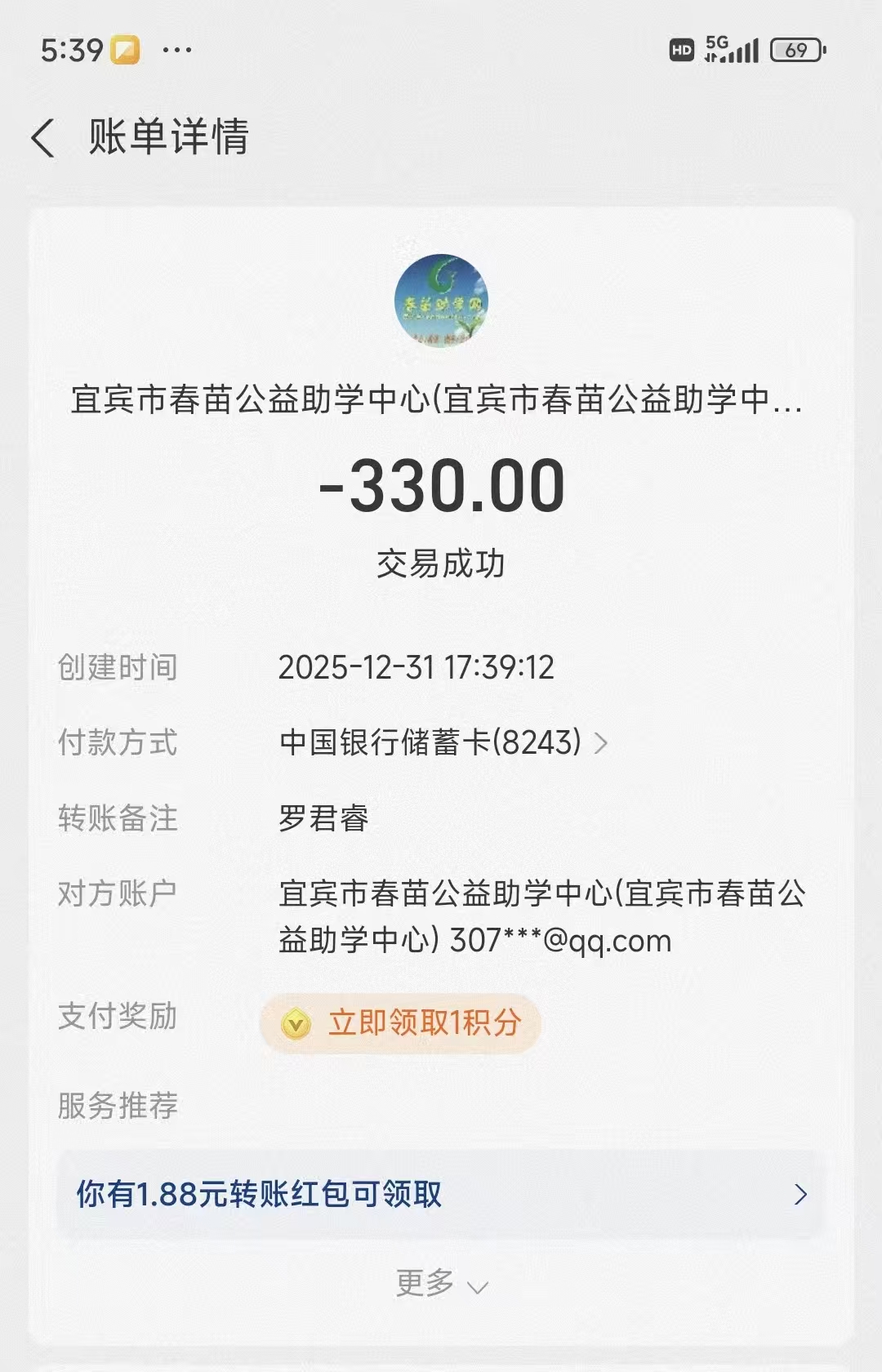This screenshot has width=882, height=1372.
Task: Expand the 更多 section
Action: point(441,1284)
